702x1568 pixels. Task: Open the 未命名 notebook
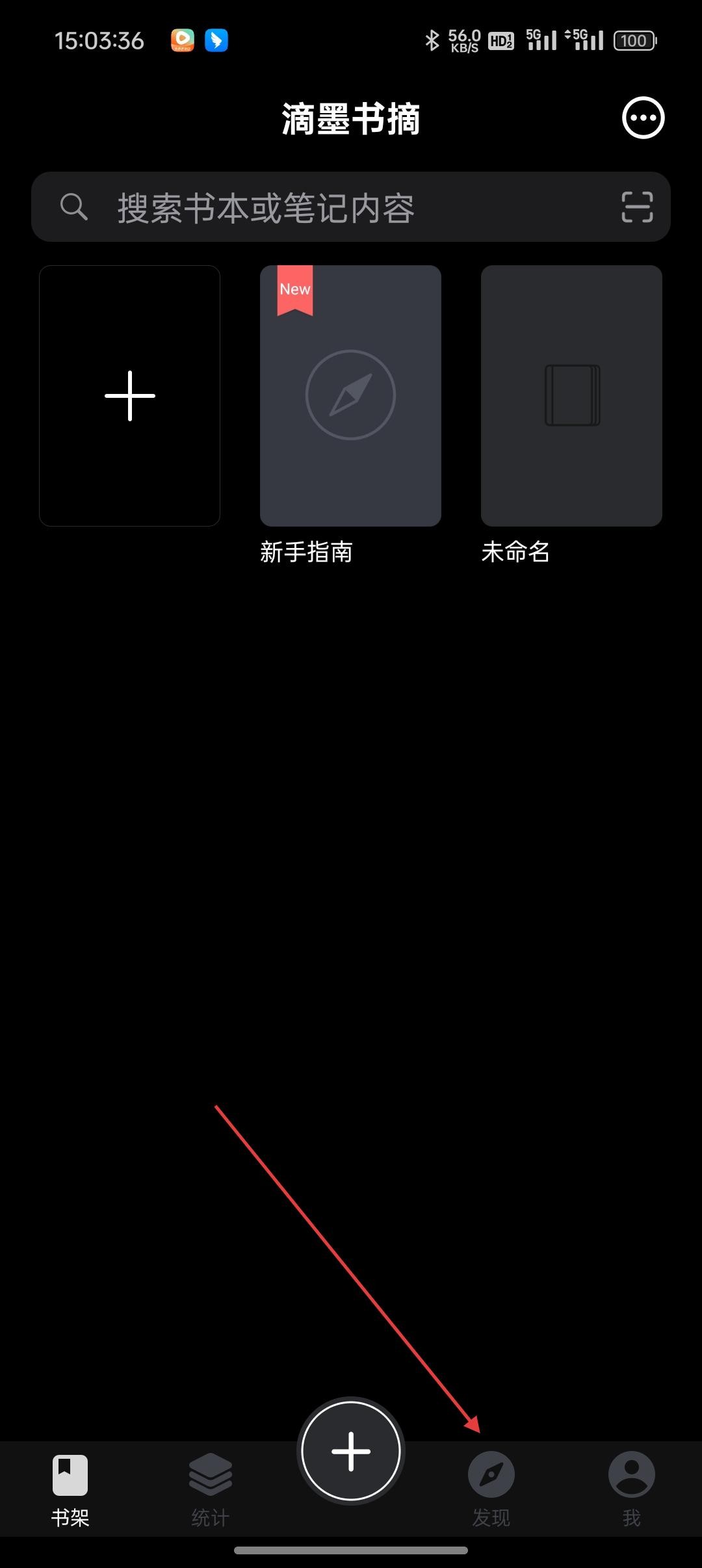point(571,395)
